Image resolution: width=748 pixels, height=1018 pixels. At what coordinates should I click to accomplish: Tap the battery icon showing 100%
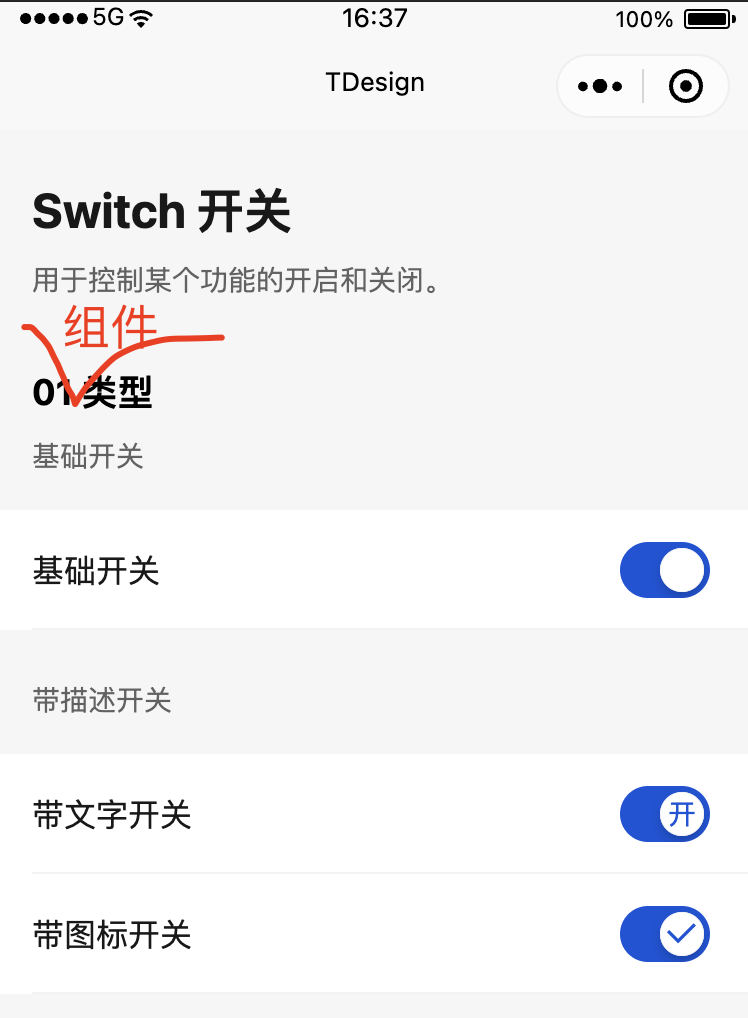[x=712, y=17]
